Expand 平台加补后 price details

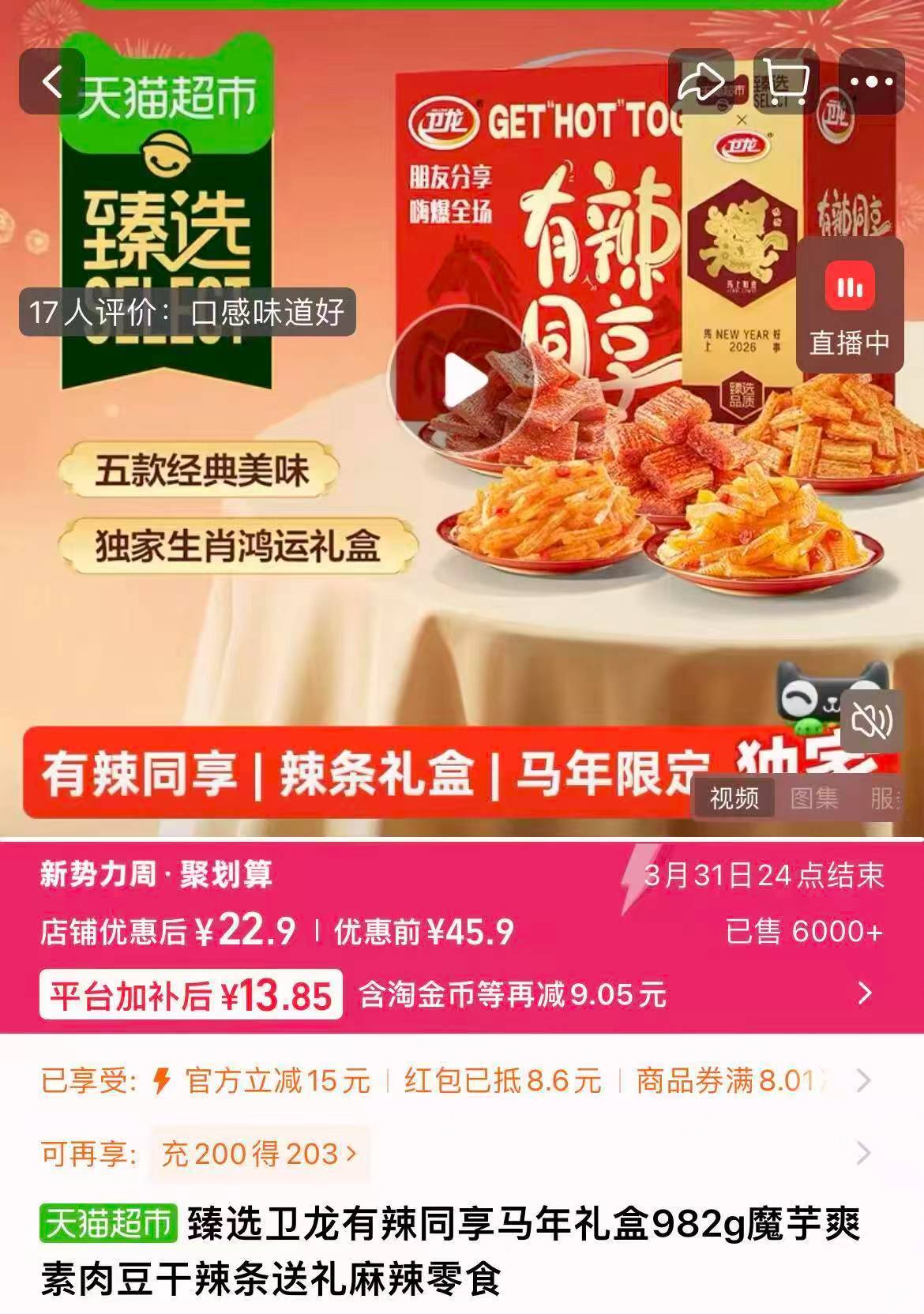click(865, 993)
